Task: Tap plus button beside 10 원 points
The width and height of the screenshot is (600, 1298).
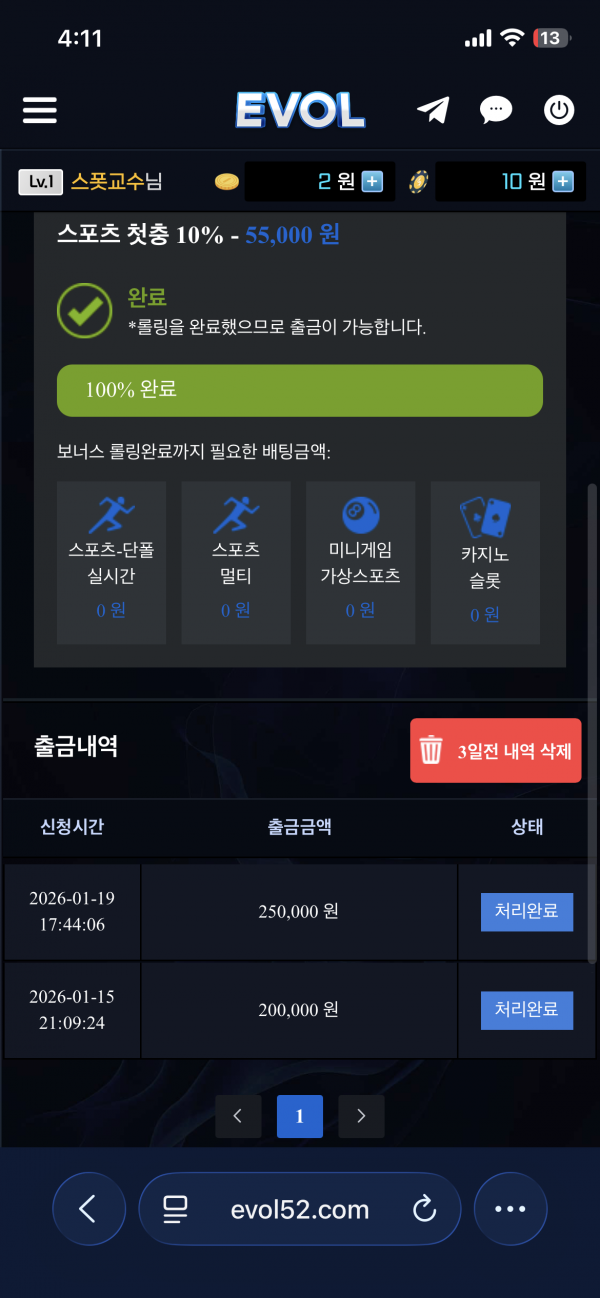Action: (563, 182)
